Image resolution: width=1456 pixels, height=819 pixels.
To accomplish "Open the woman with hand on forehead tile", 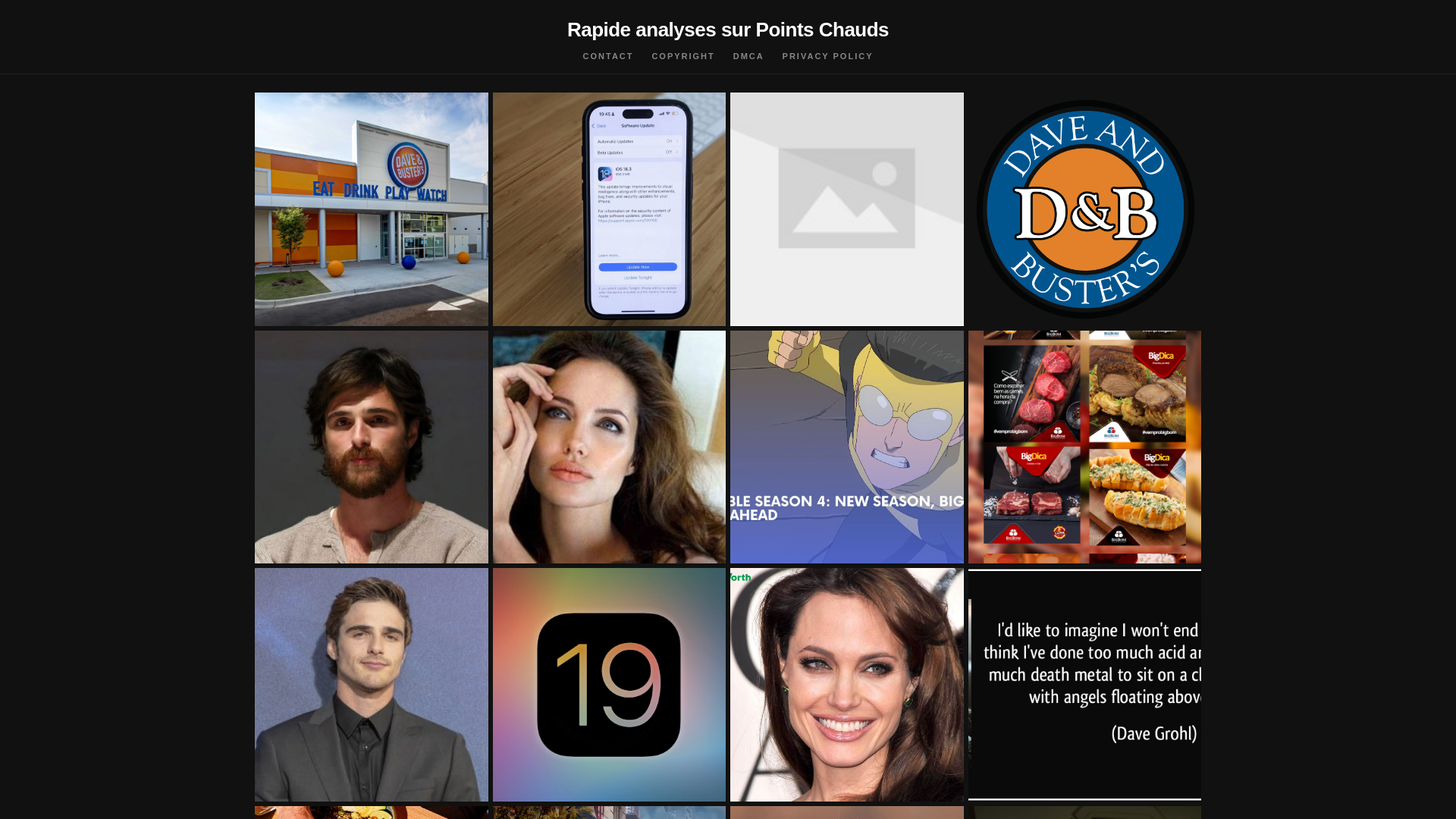I will [x=609, y=447].
